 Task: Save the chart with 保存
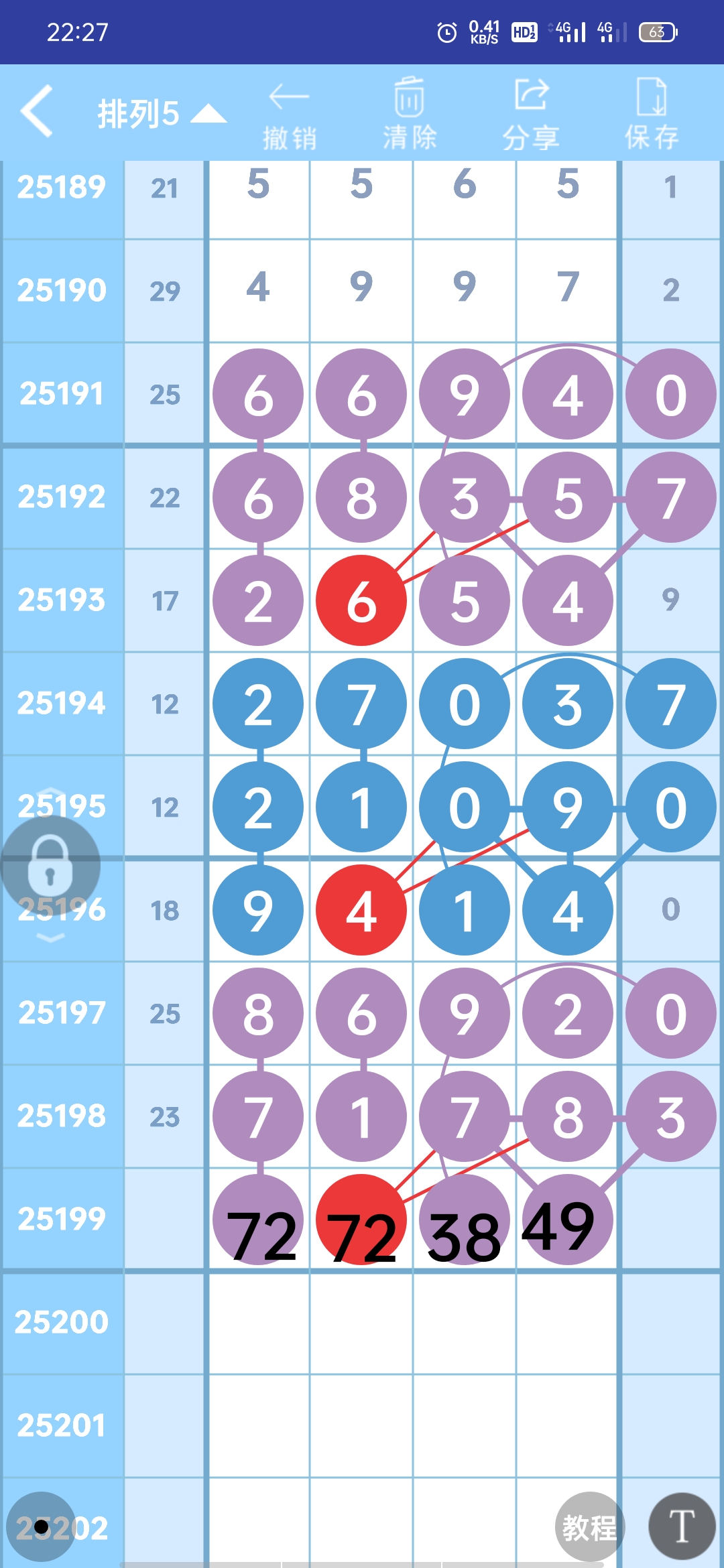[x=652, y=115]
